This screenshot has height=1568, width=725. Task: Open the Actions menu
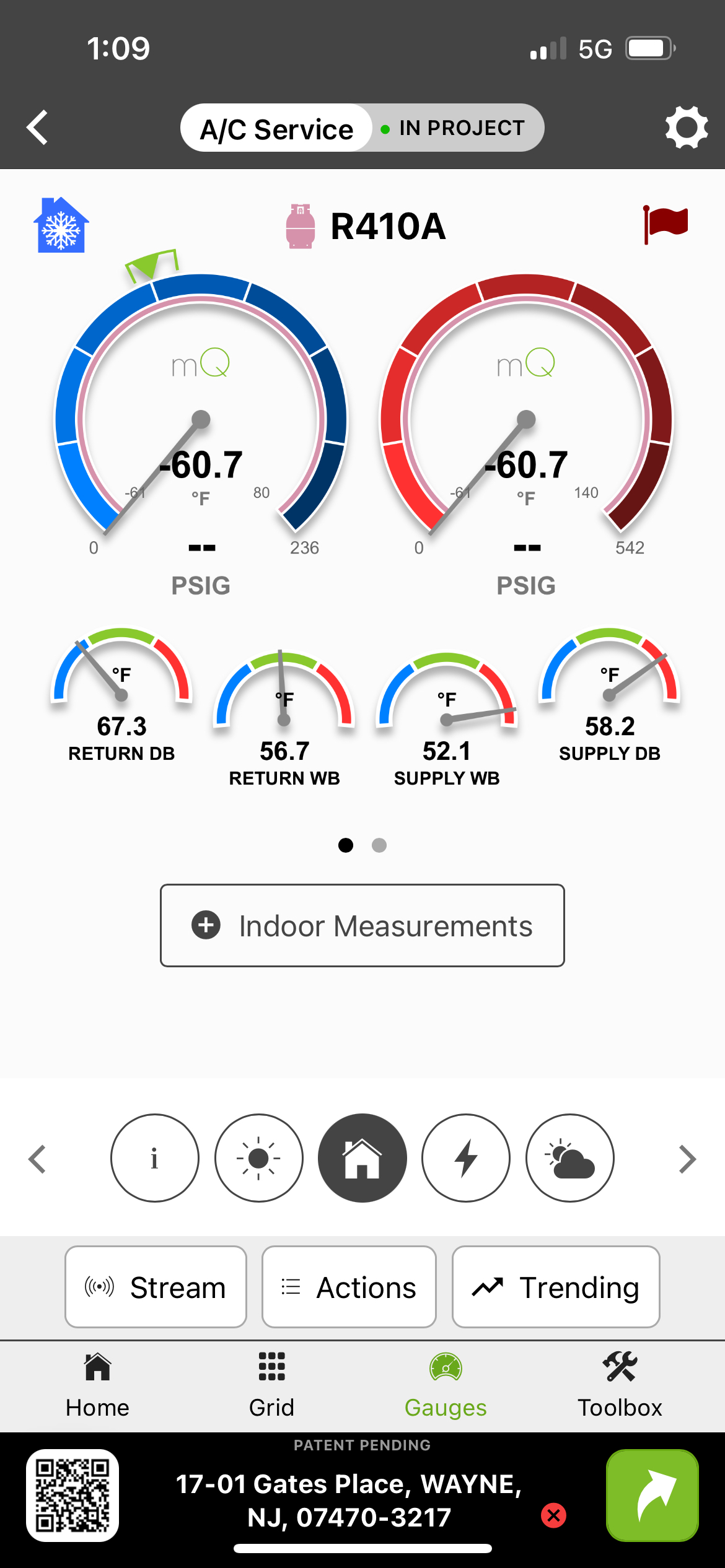[x=349, y=1287]
